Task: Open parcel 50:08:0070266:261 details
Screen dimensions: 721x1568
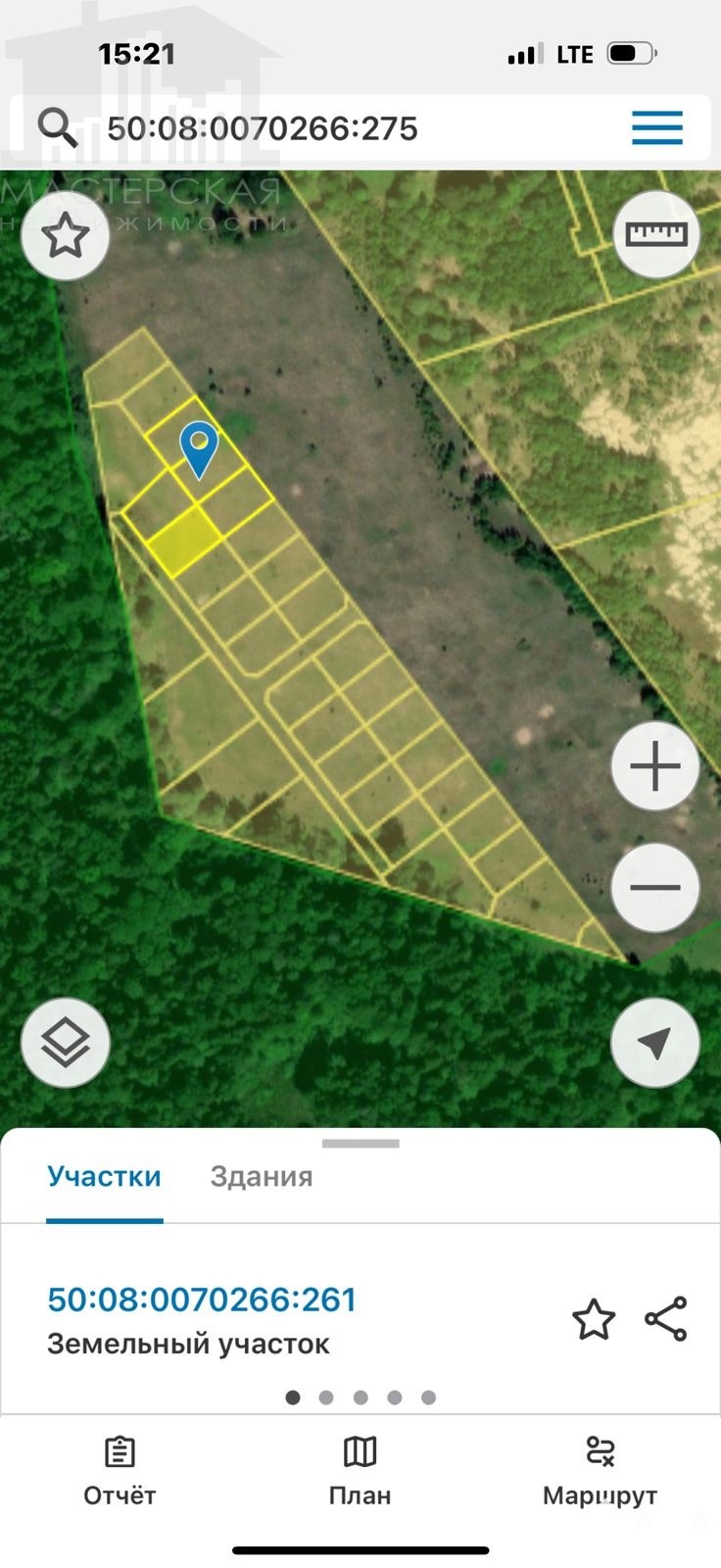Action: (x=202, y=1299)
